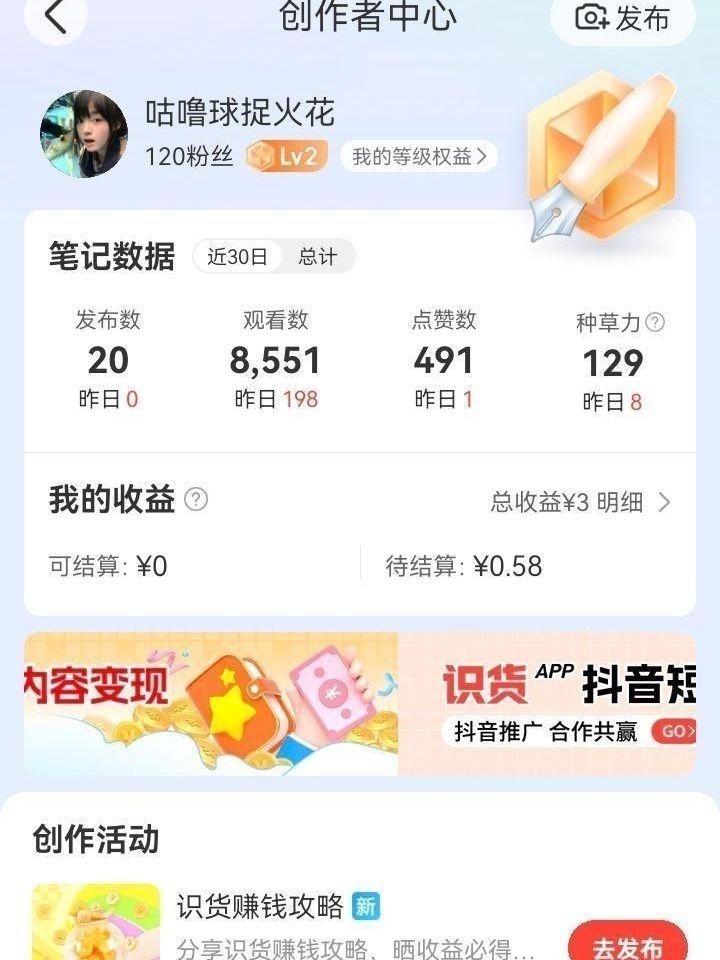Switch to the 总计 data tab
This screenshot has width=720, height=960.
[x=317, y=257]
